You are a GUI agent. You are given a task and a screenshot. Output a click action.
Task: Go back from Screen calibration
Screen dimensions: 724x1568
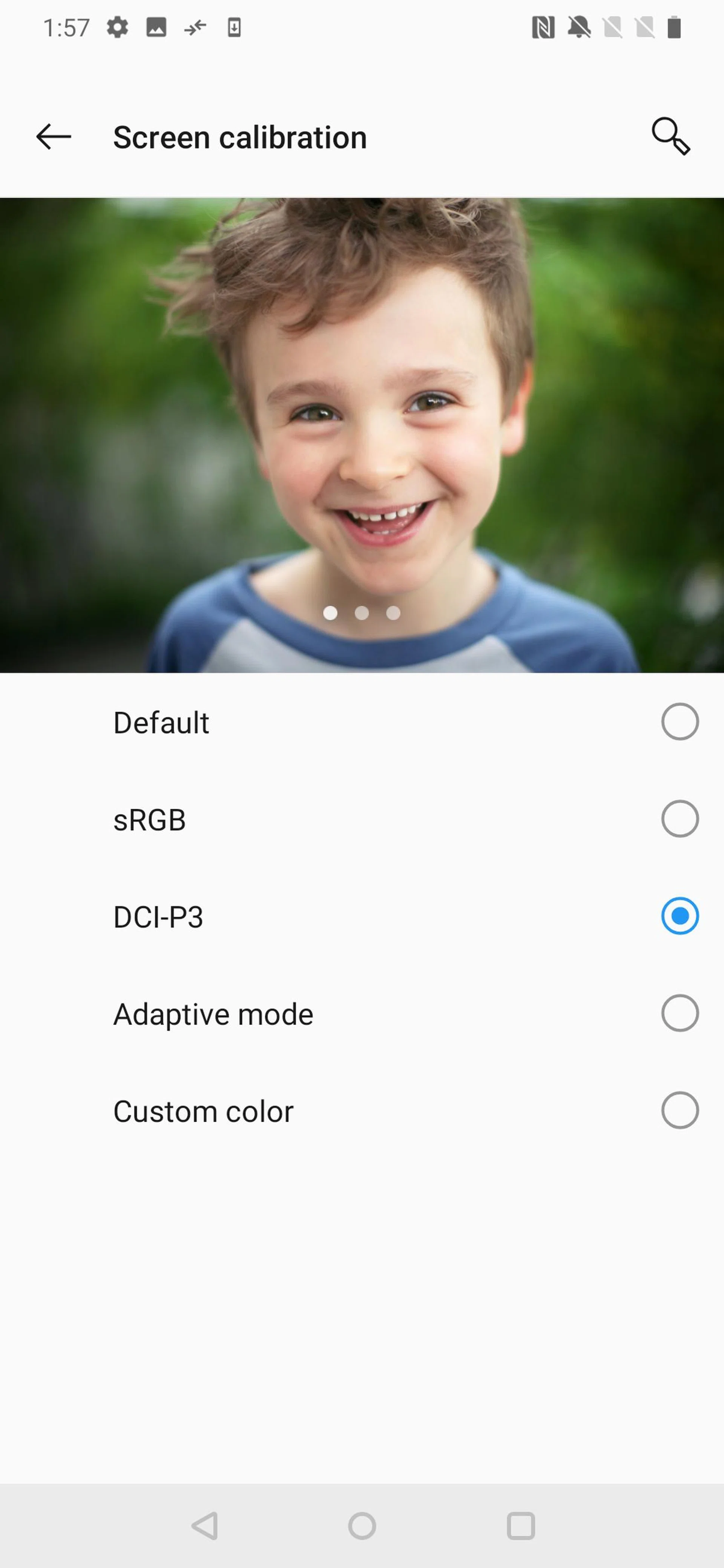[54, 136]
